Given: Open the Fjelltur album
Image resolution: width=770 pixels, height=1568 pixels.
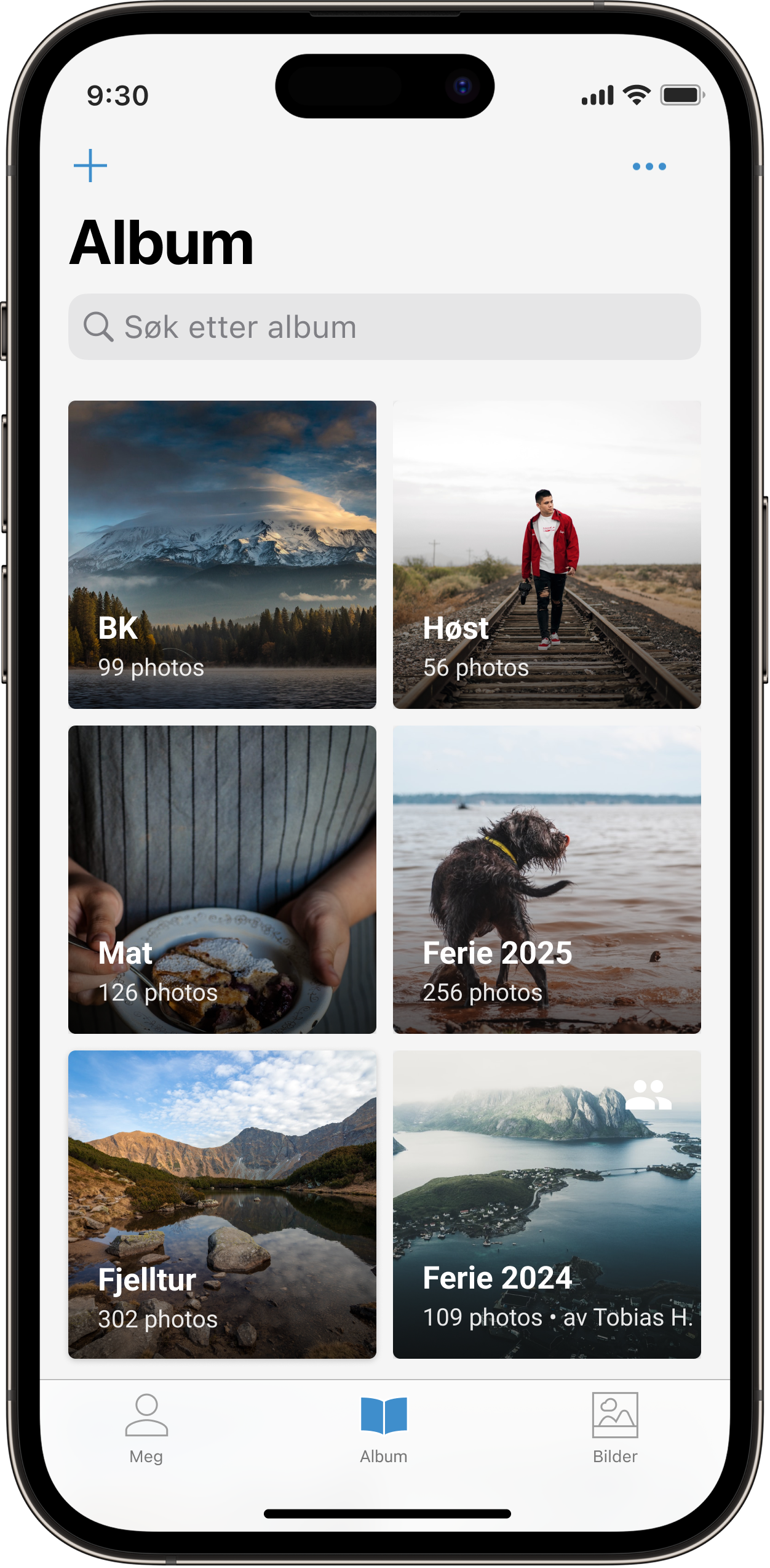Looking at the screenshot, I should click(222, 1204).
